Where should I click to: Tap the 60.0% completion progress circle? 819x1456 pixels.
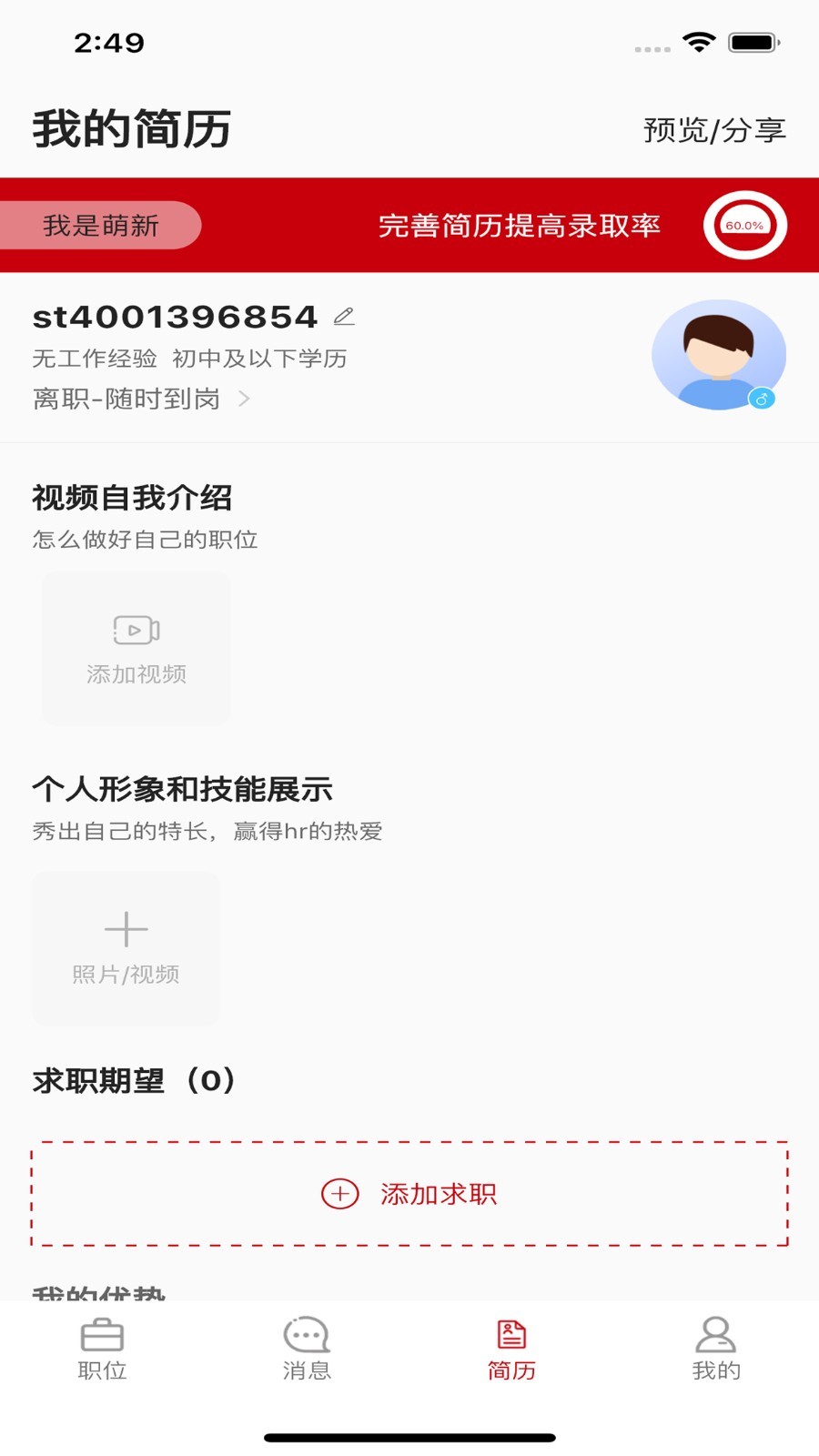(x=744, y=225)
